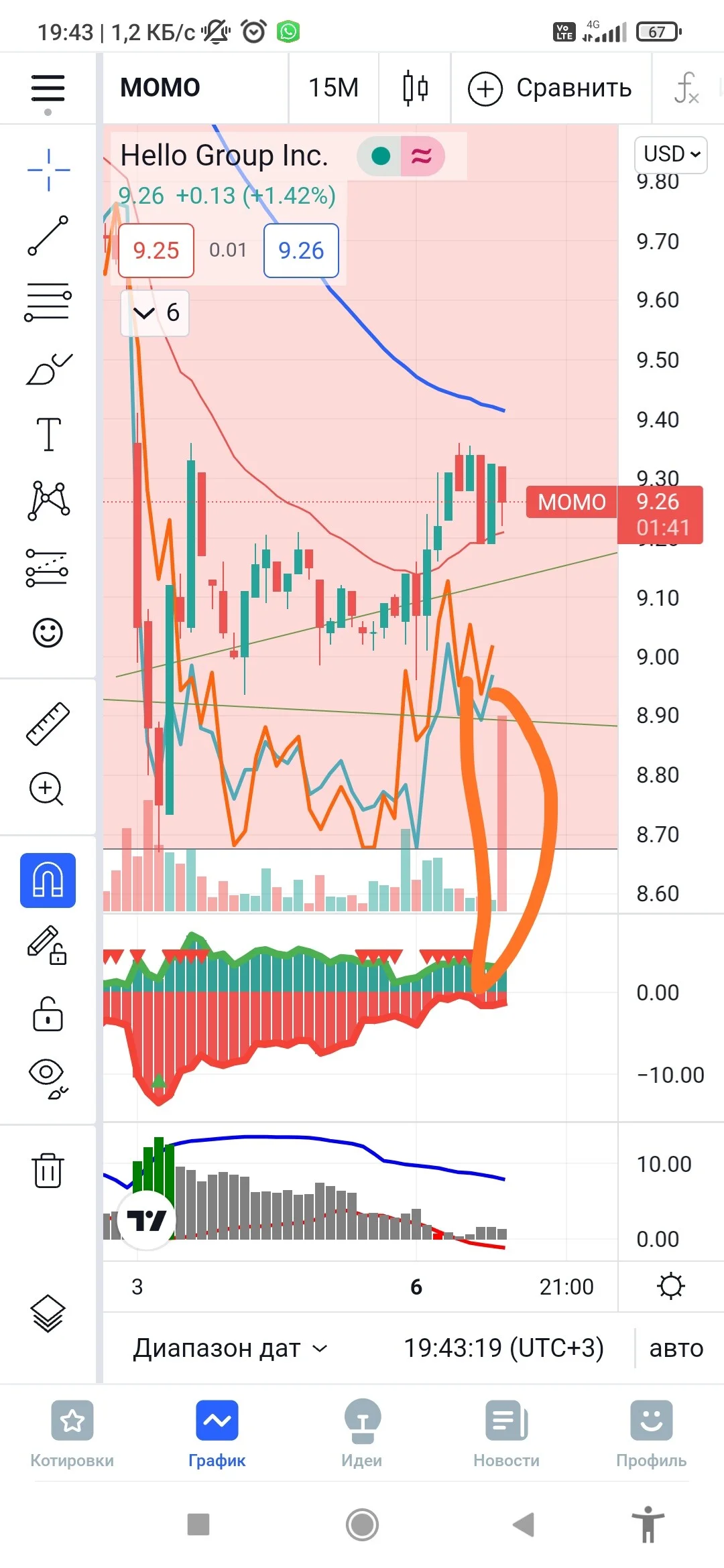Tap Сравнить to add a comparison symbol

click(550, 88)
